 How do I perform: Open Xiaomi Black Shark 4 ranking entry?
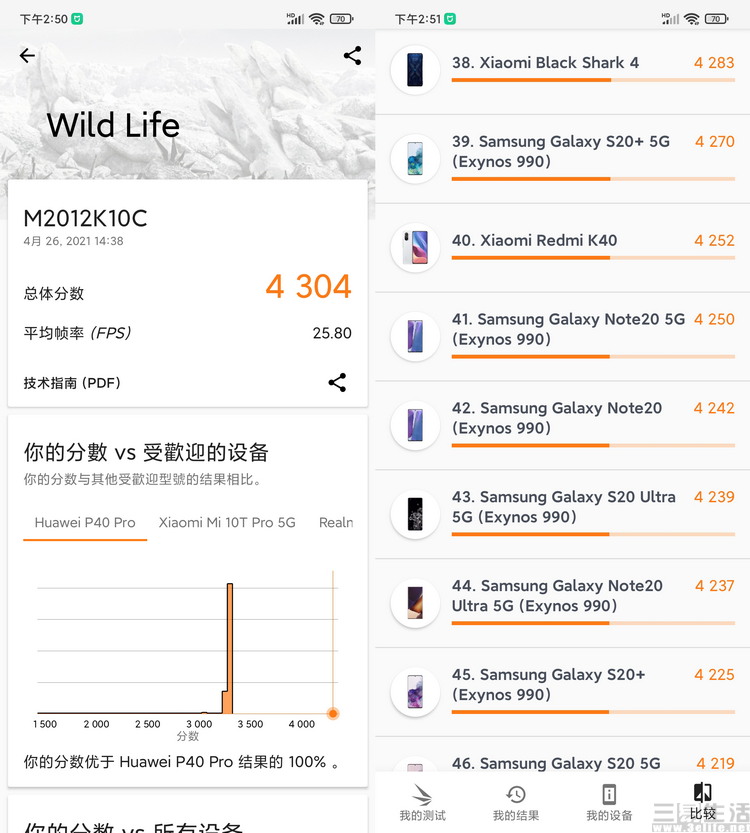click(562, 70)
